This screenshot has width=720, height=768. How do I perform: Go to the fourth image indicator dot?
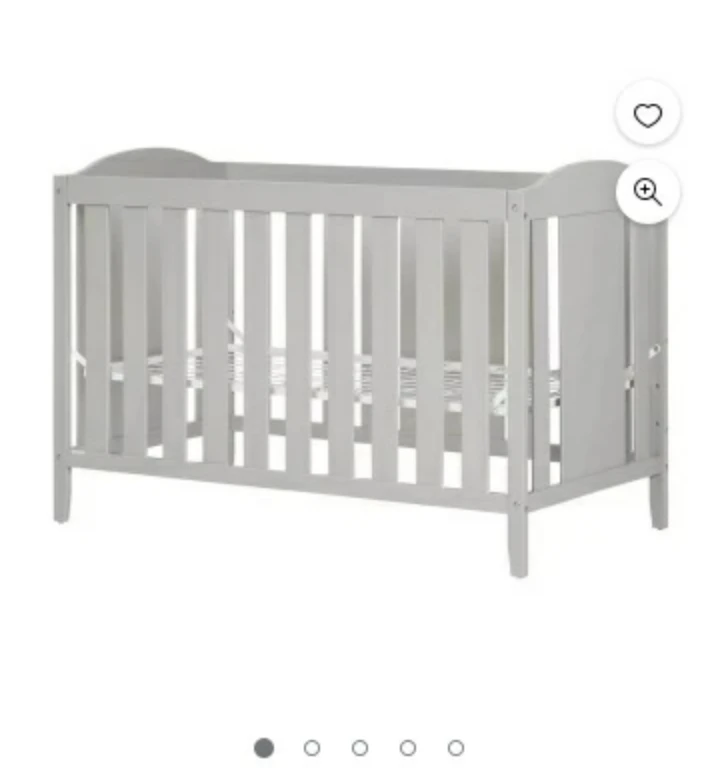[408, 748]
